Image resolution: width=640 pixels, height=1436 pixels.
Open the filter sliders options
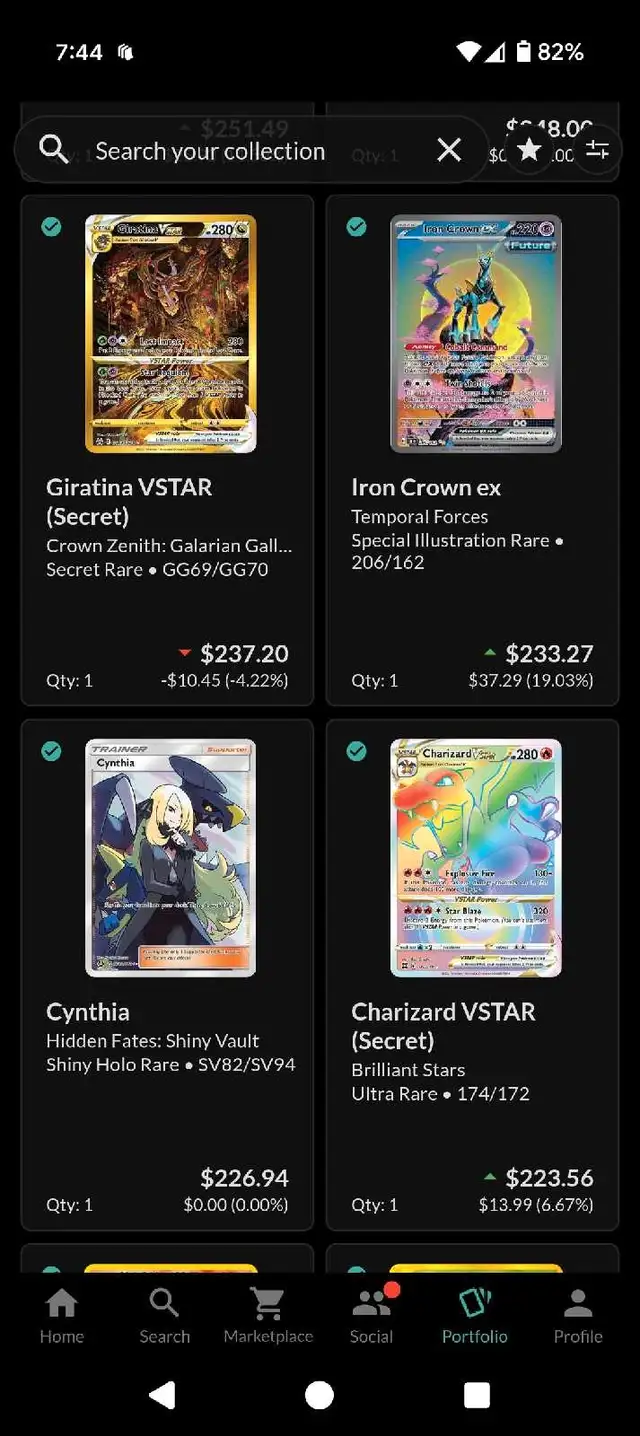597,150
